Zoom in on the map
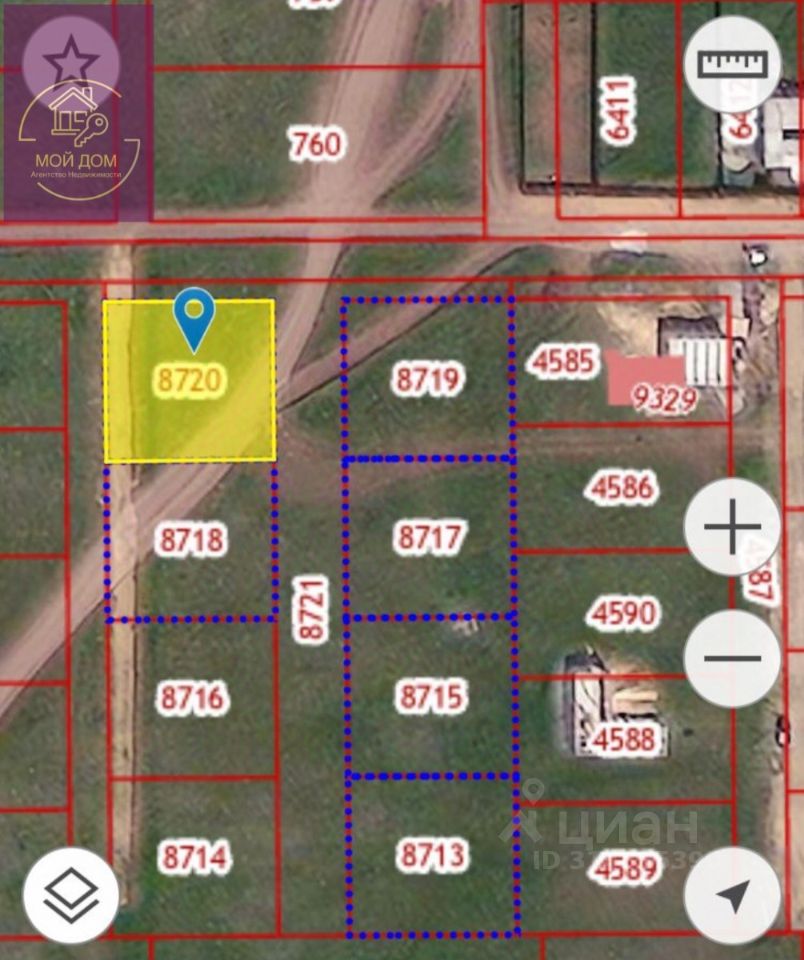Image resolution: width=804 pixels, height=960 pixels. point(732,525)
